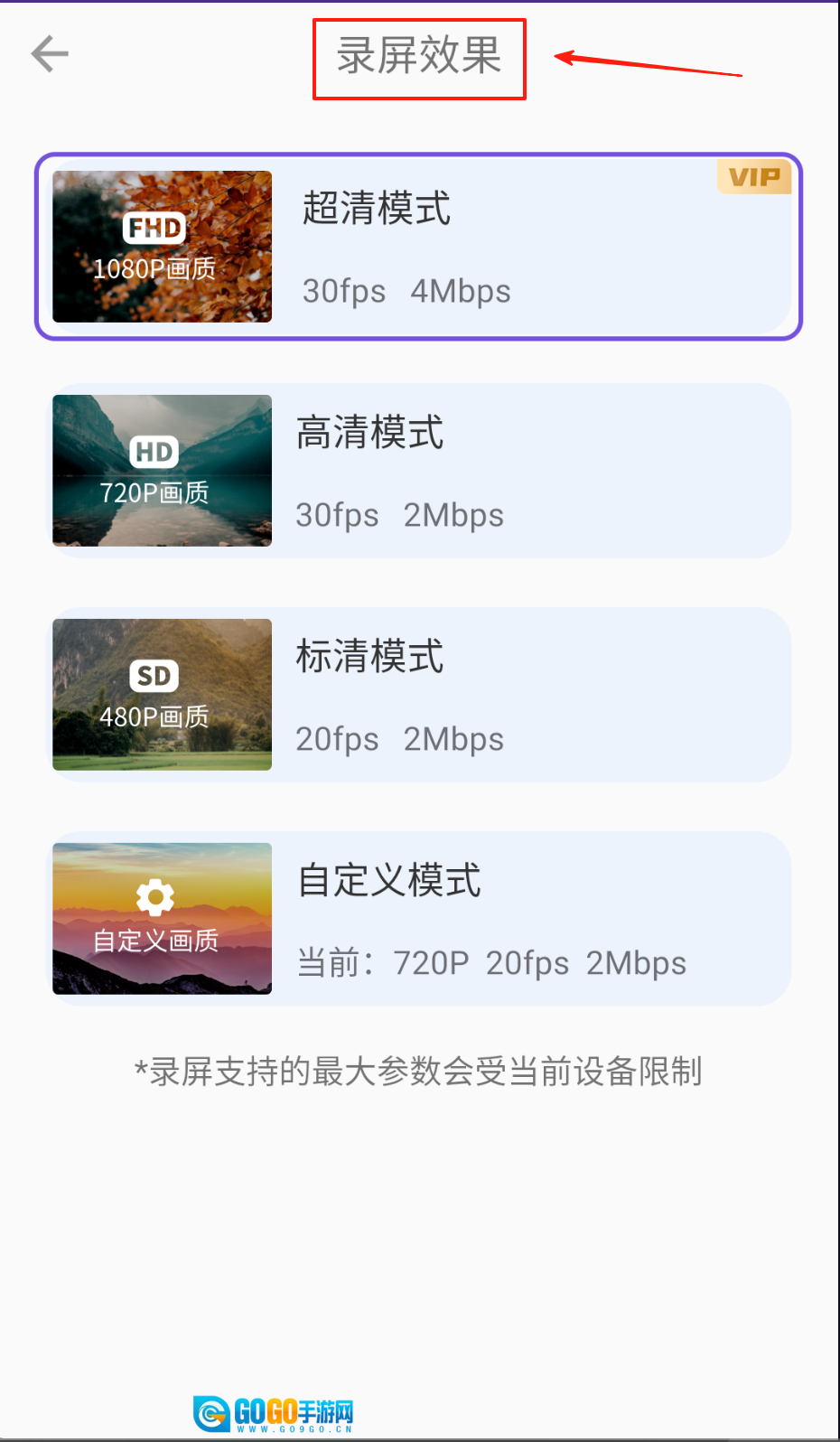Select the 超清模式 1080P option
The image size is (840, 1442).
418,247
